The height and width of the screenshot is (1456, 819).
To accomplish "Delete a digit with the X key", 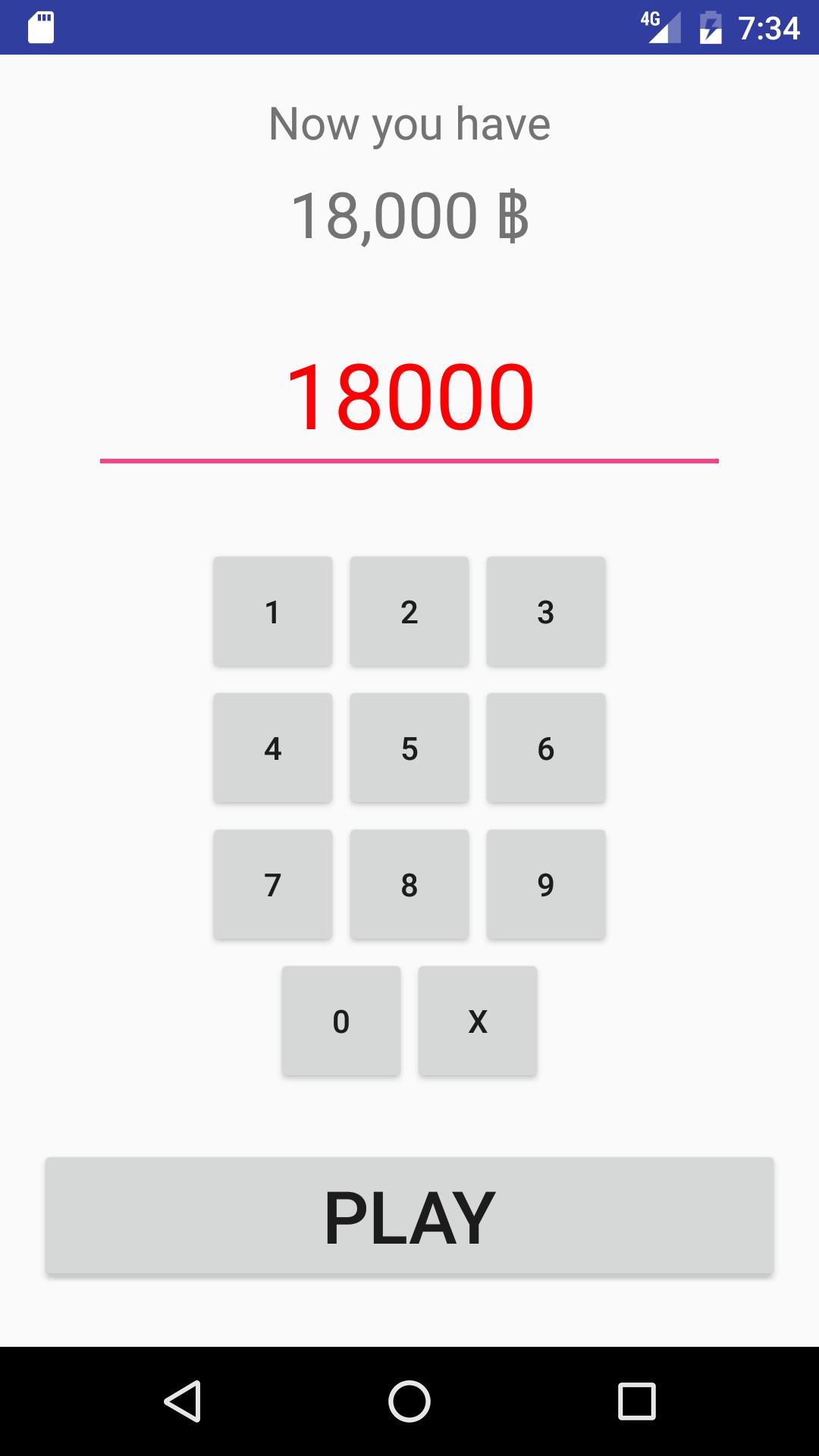I will 478,1021.
